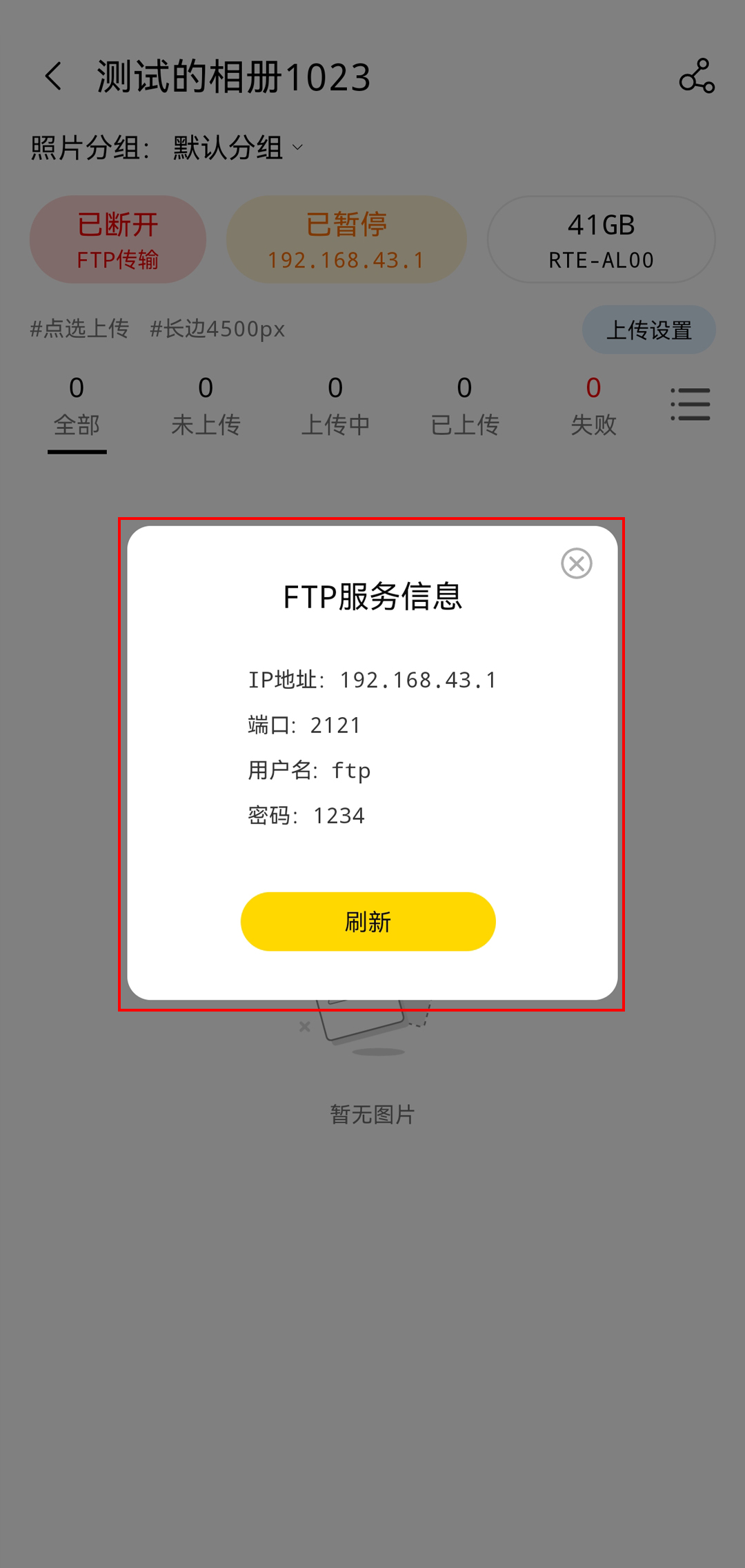The height and width of the screenshot is (1568, 745).
Task: Open the list view icon beside 失败
Action: [691, 403]
